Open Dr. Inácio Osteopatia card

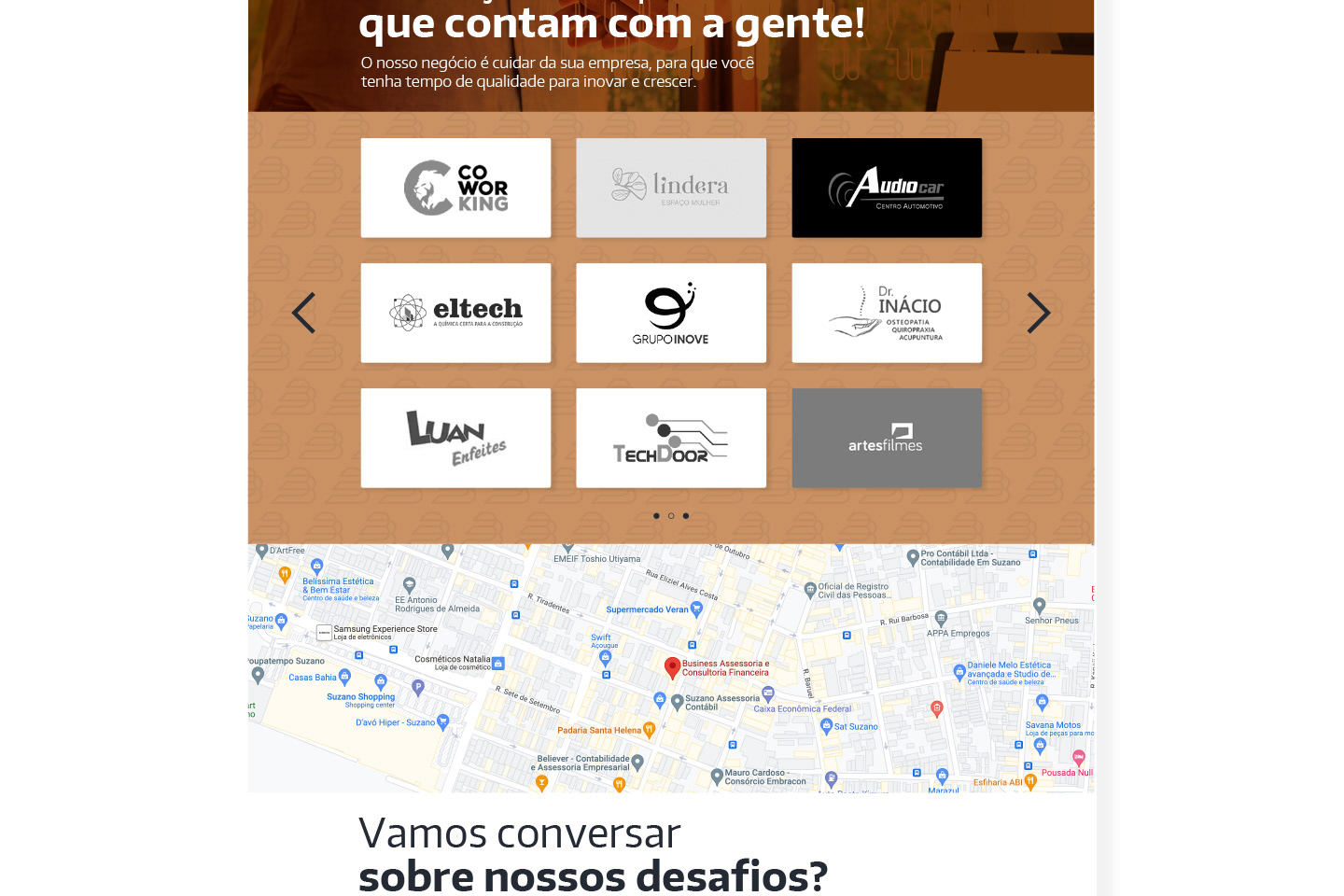pos(887,313)
